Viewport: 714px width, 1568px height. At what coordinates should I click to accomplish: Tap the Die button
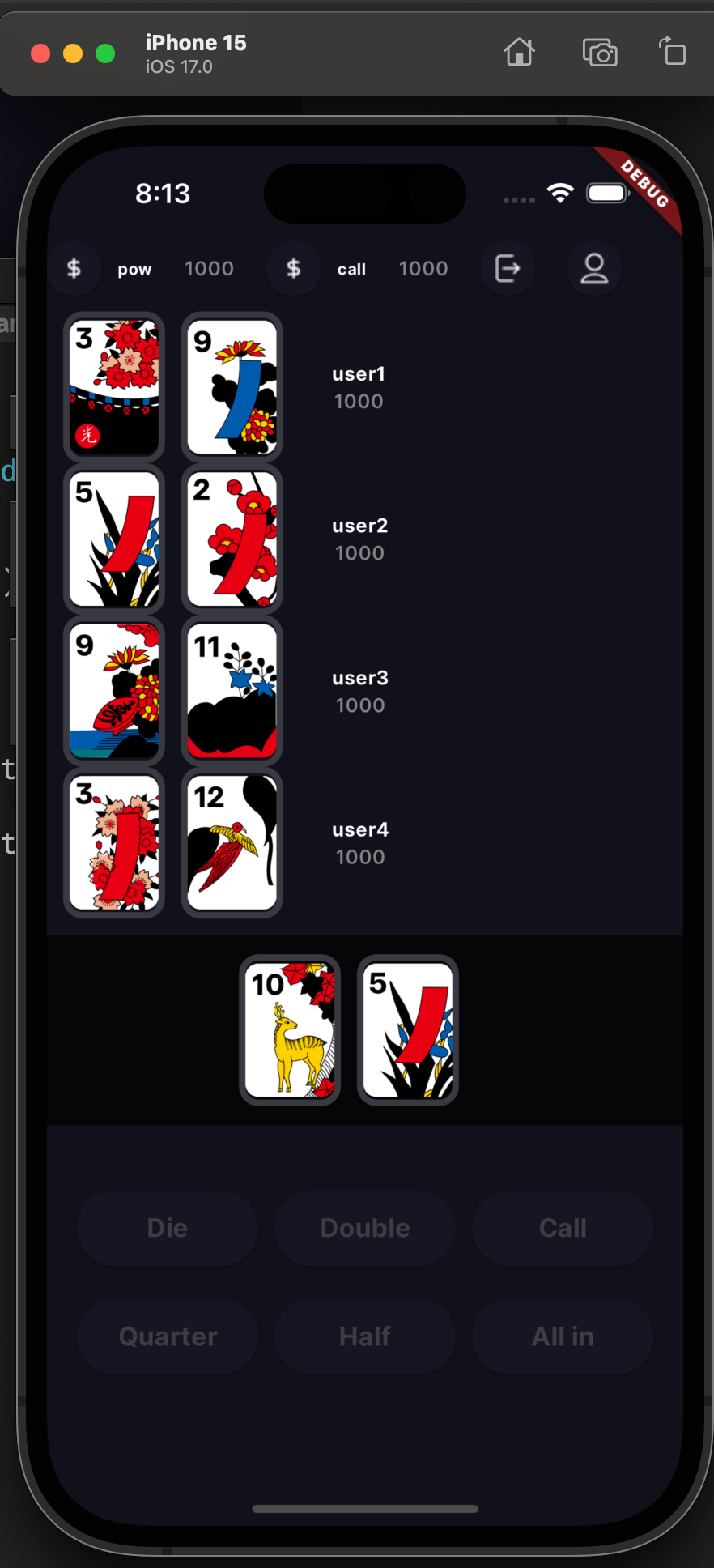pyautogui.click(x=168, y=1228)
